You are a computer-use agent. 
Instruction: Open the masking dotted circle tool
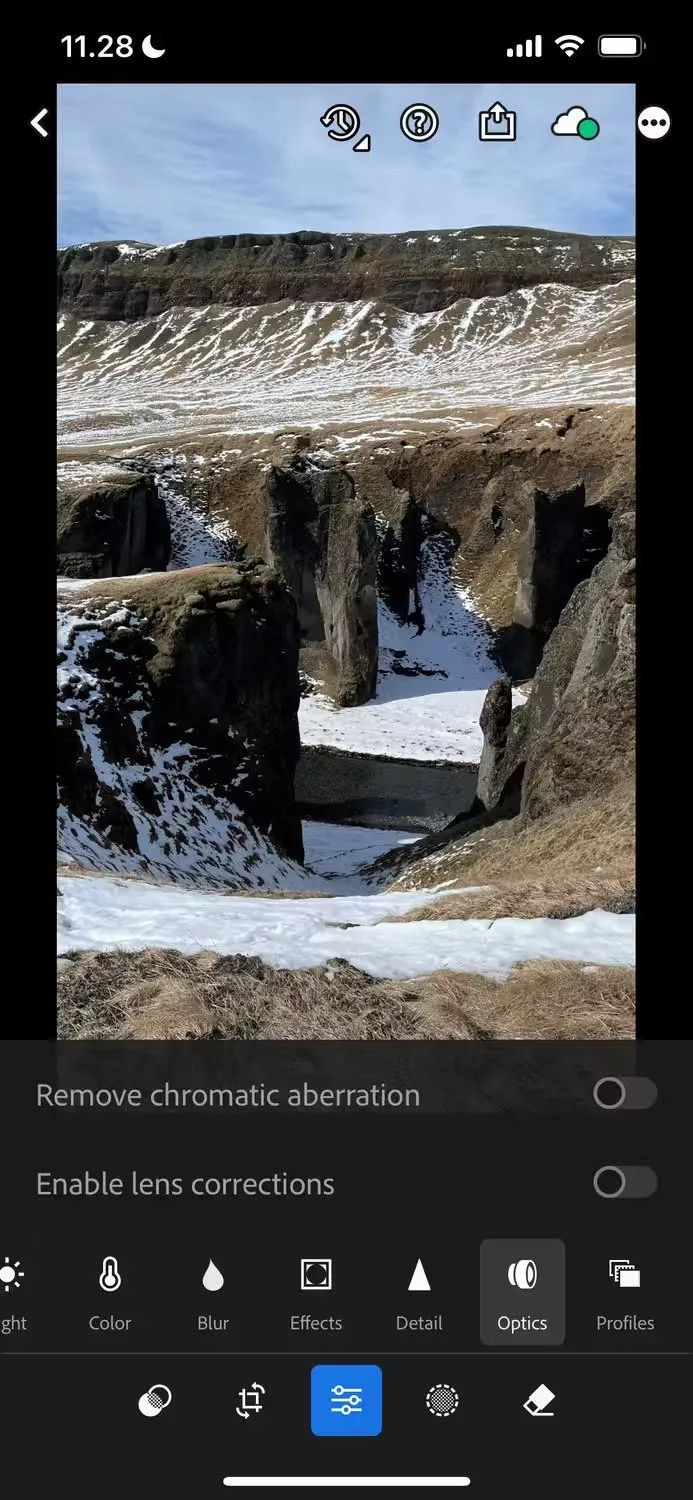[x=442, y=1400]
